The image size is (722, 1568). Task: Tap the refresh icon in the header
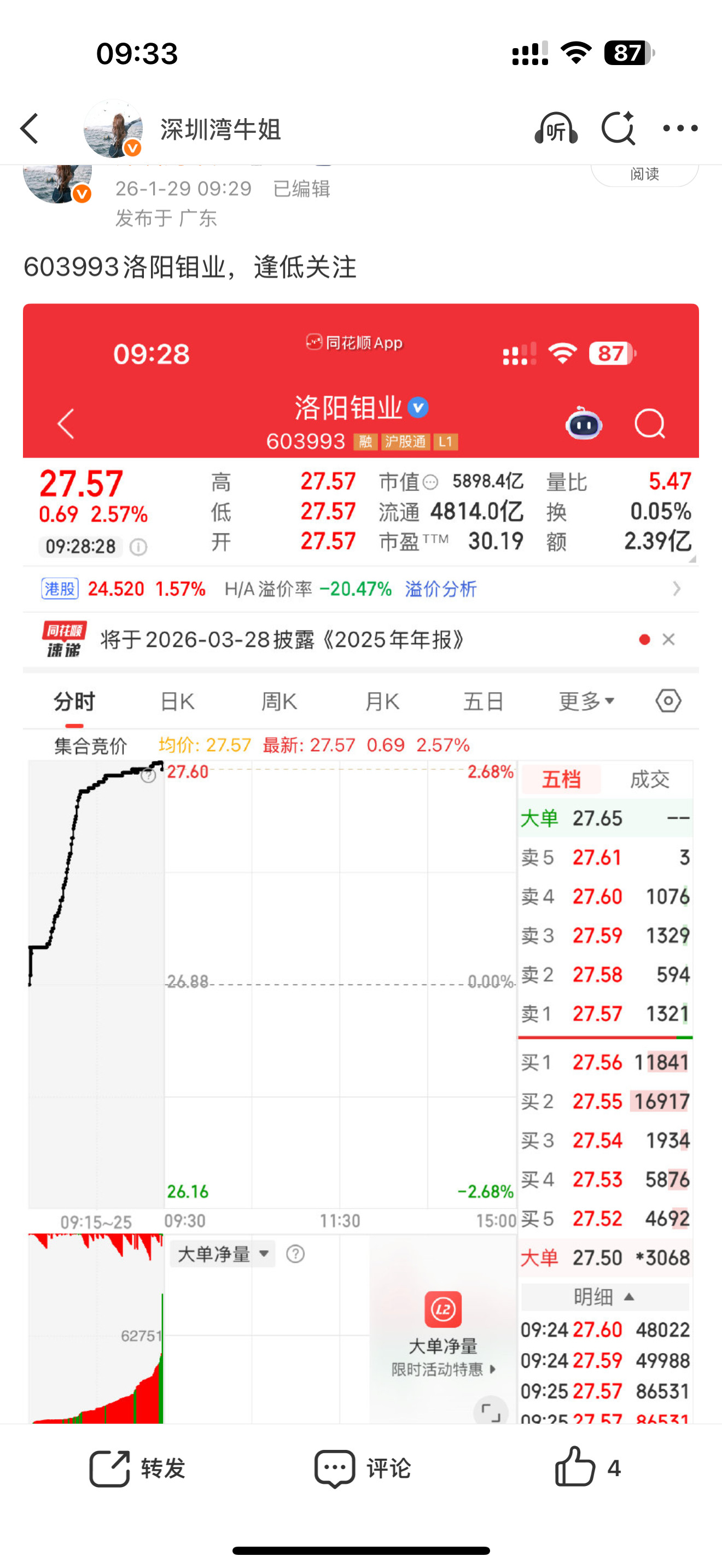[619, 128]
